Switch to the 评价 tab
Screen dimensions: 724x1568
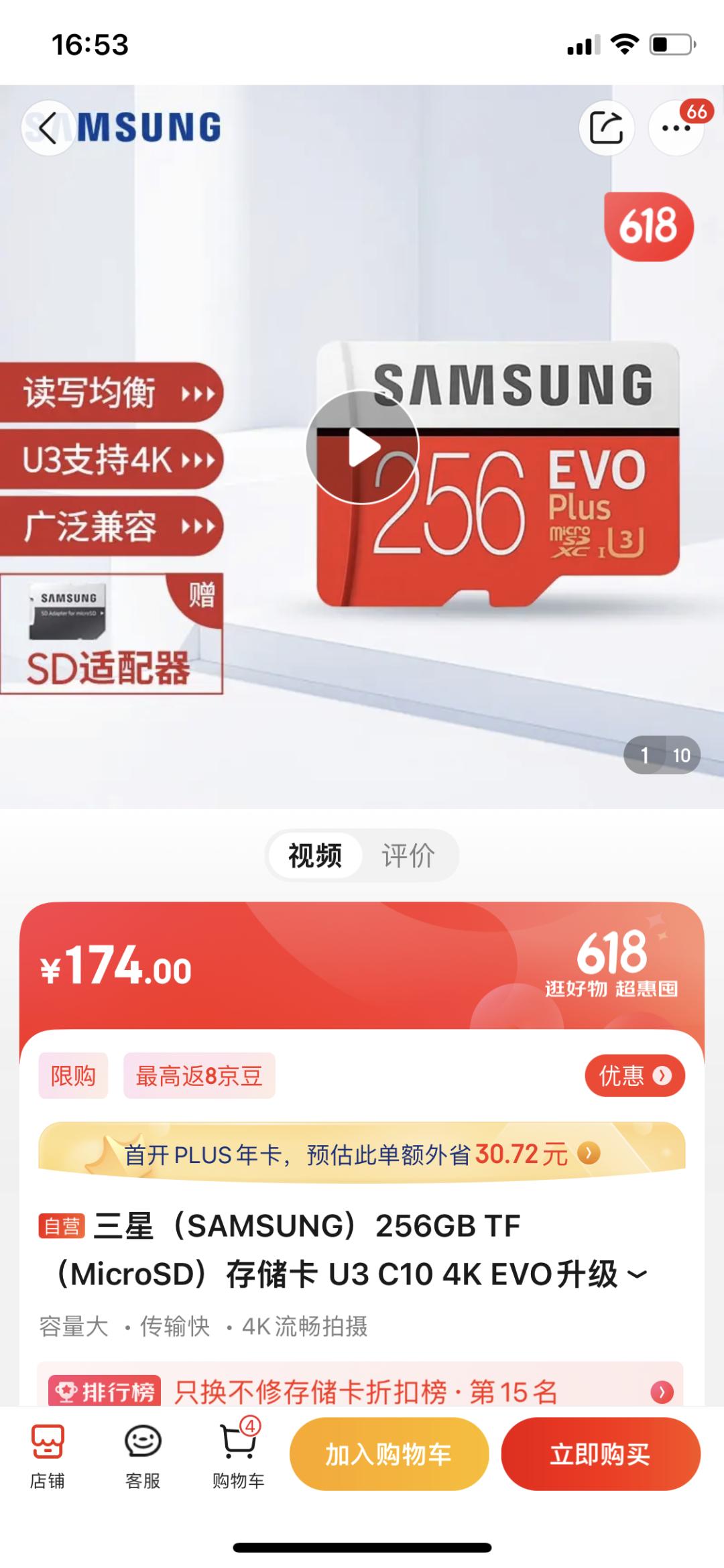(408, 855)
